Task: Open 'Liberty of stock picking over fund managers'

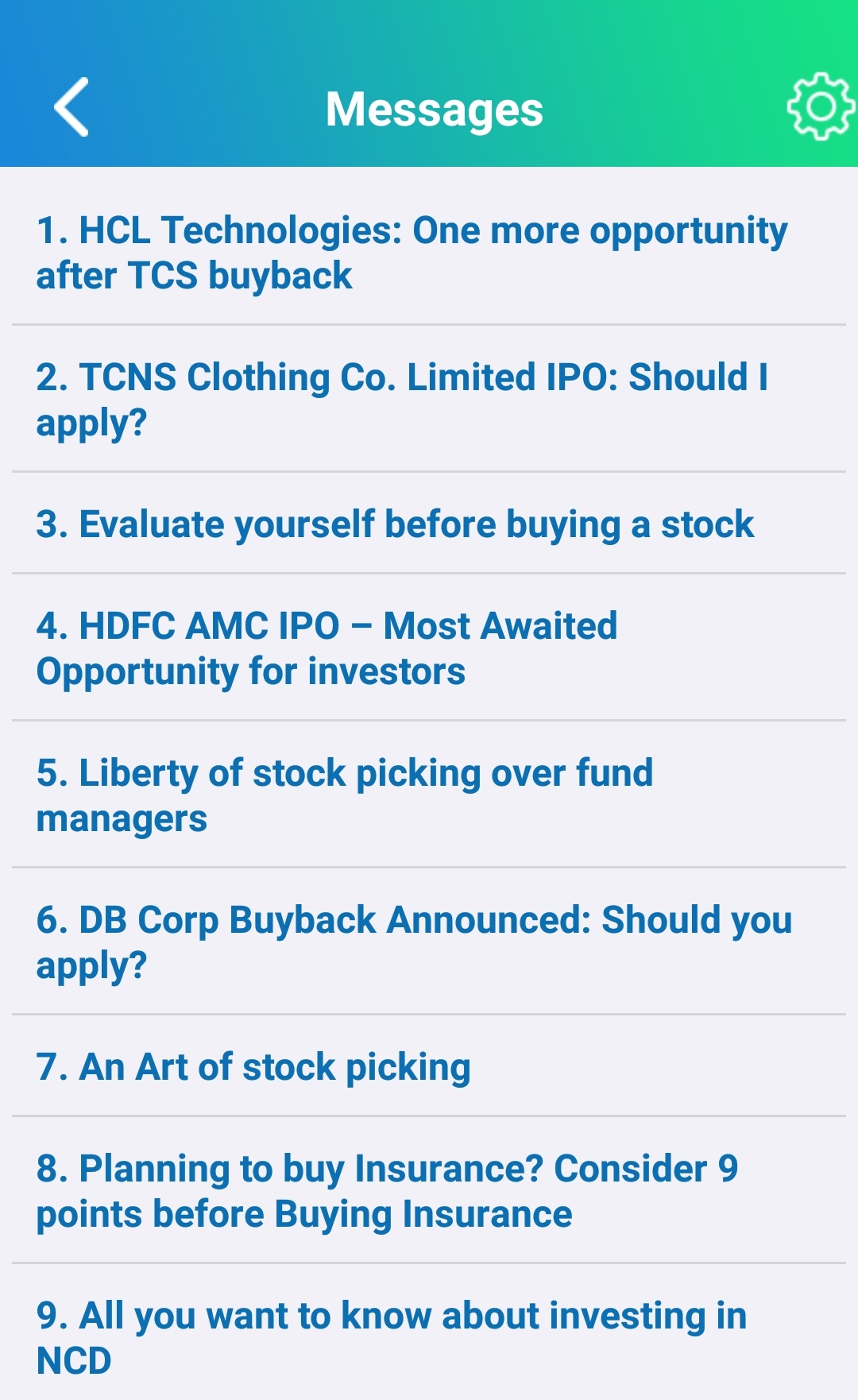Action: [x=429, y=795]
